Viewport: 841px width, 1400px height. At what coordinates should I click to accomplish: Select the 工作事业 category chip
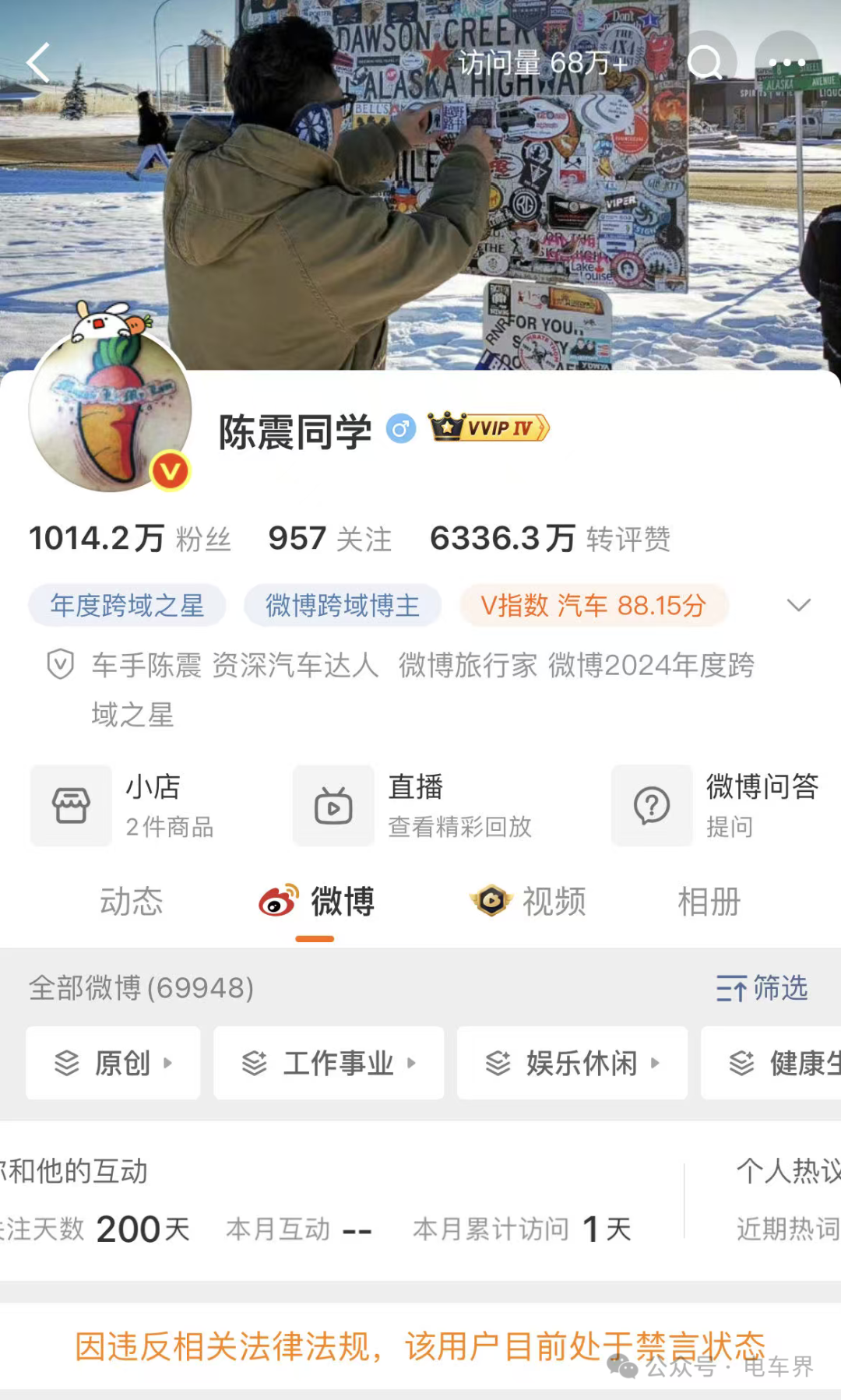[x=329, y=1063]
